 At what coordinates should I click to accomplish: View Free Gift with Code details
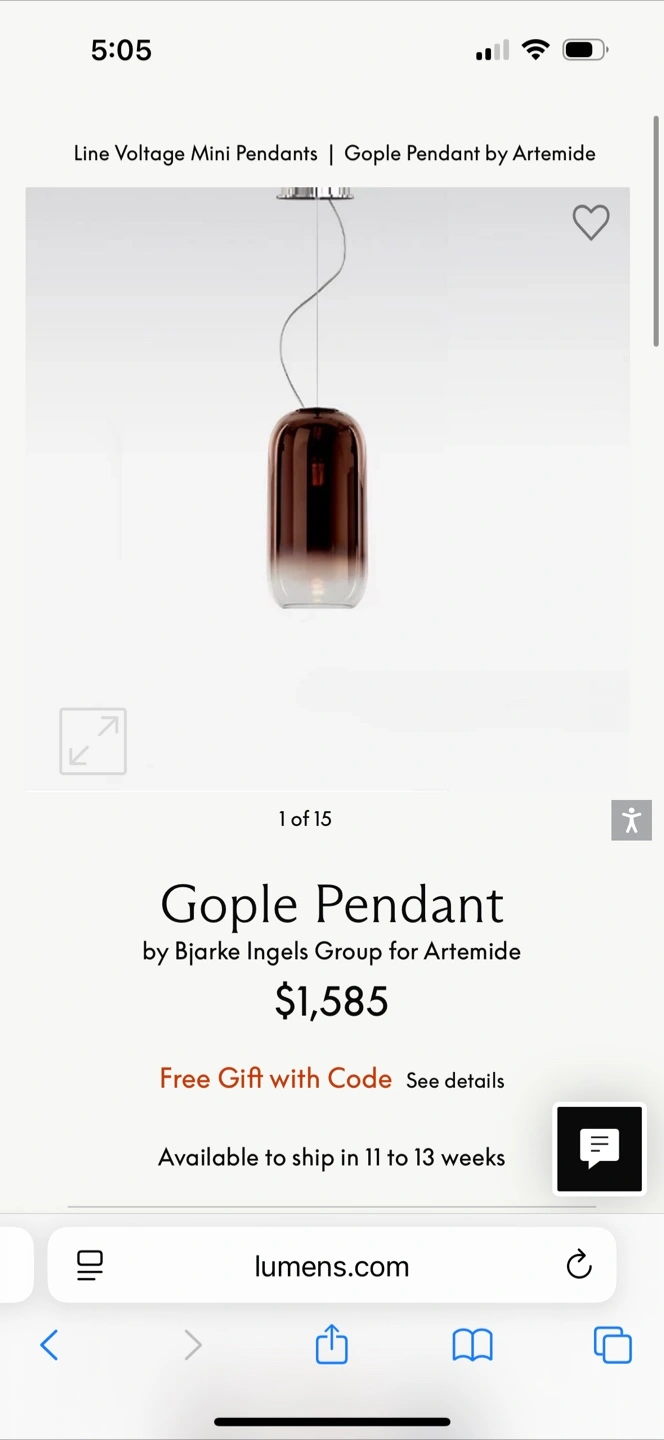pyautogui.click(x=455, y=1081)
